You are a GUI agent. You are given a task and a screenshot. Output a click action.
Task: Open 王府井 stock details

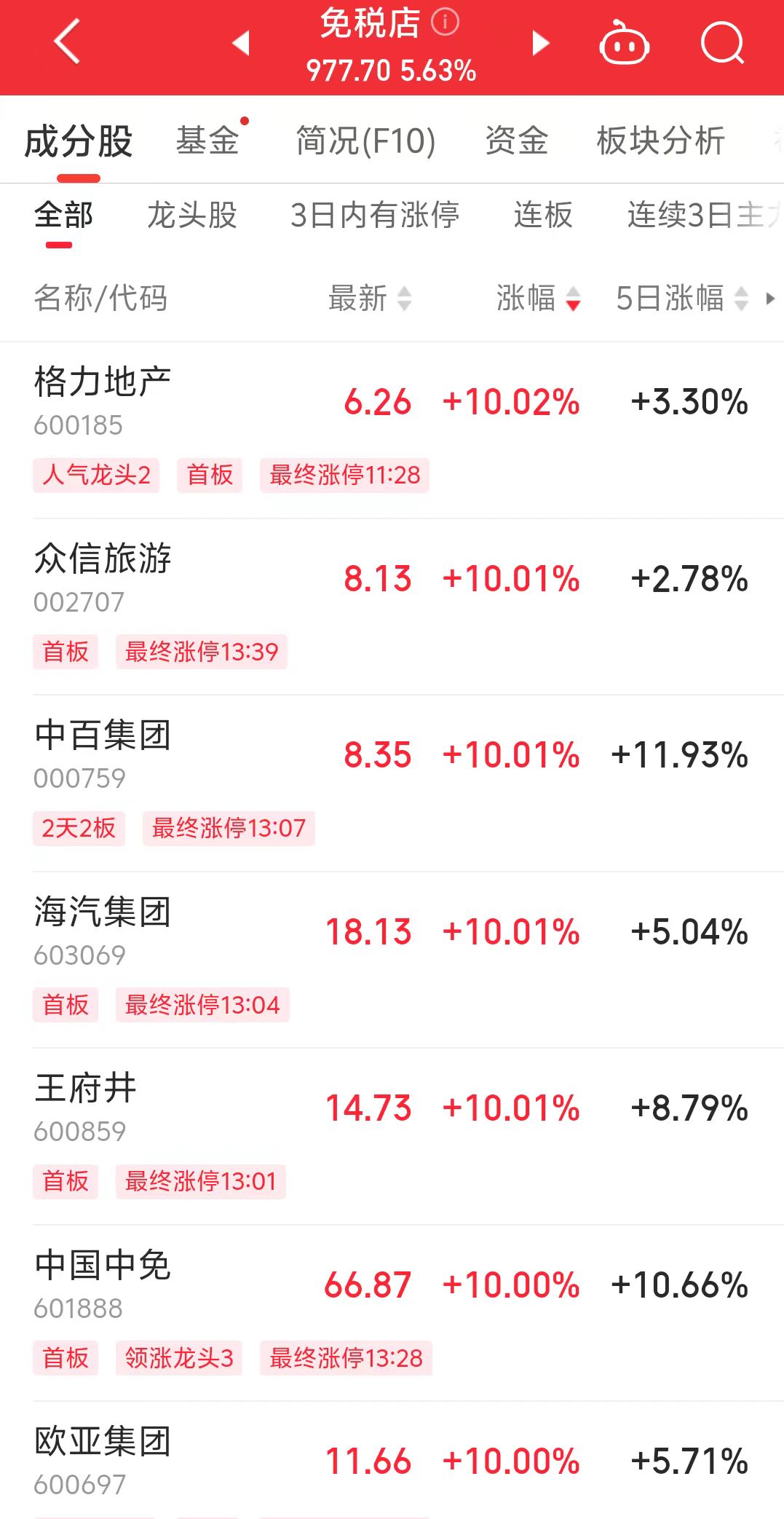coord(86,1089)
